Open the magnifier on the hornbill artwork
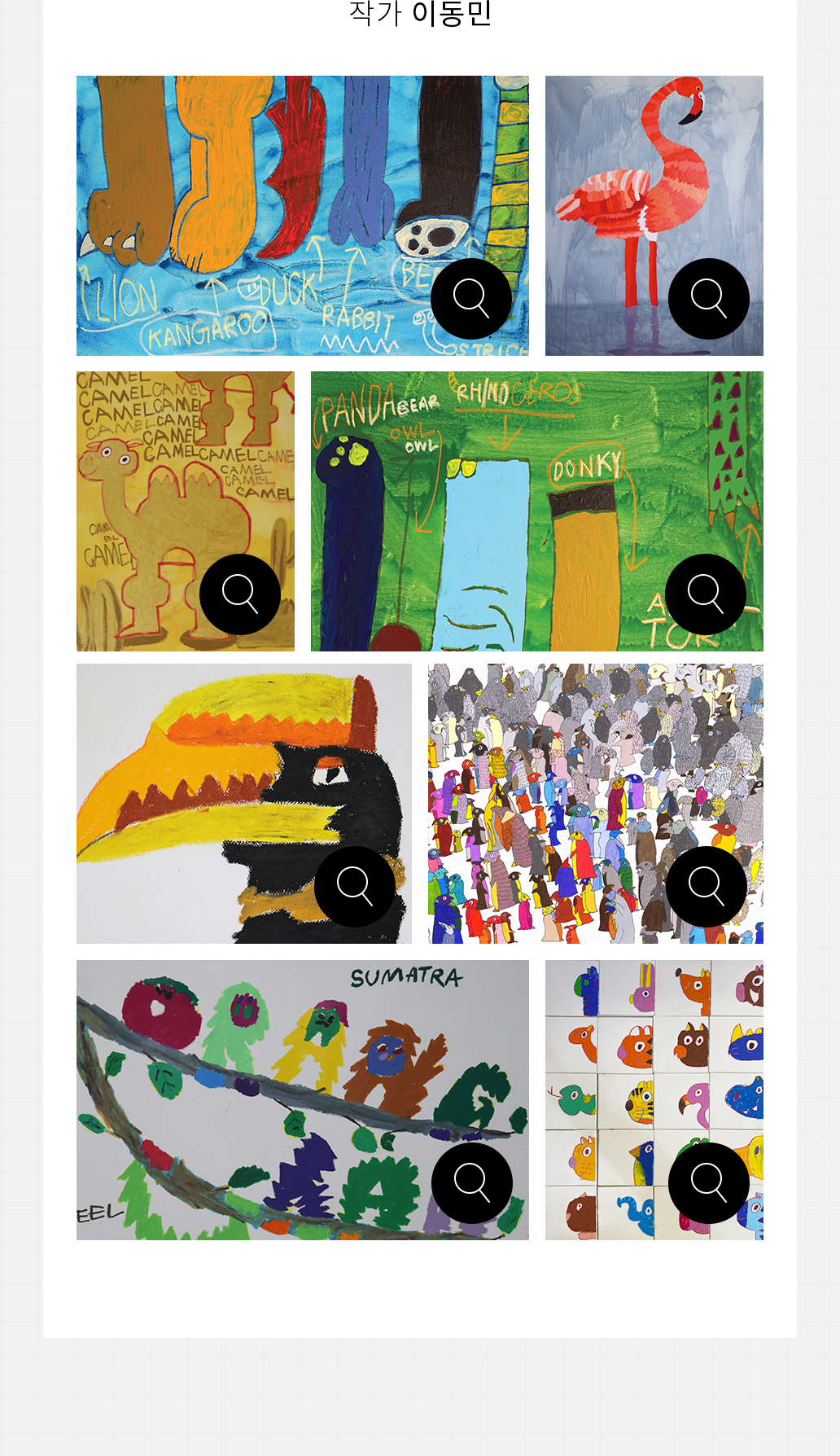840x1456 pixels. (355, 887)
